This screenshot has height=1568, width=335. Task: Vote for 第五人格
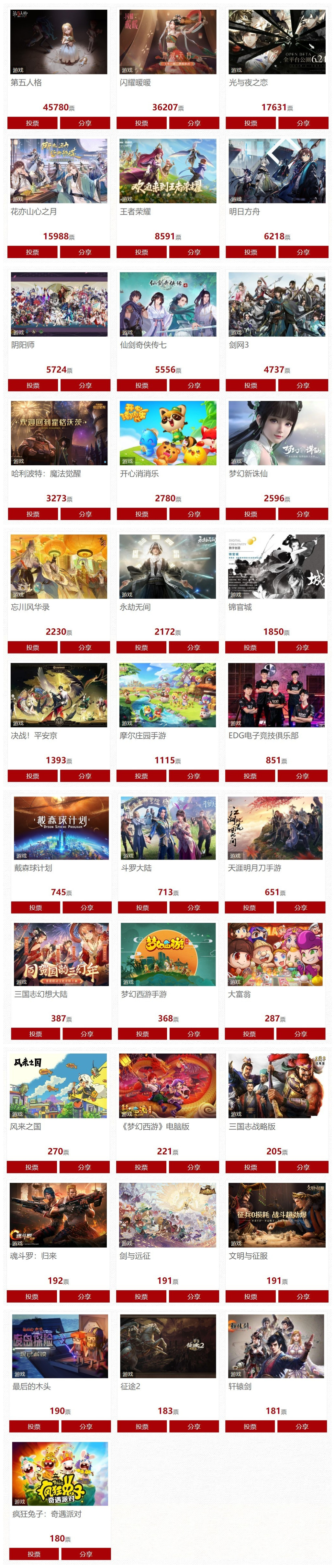(32, 123)
